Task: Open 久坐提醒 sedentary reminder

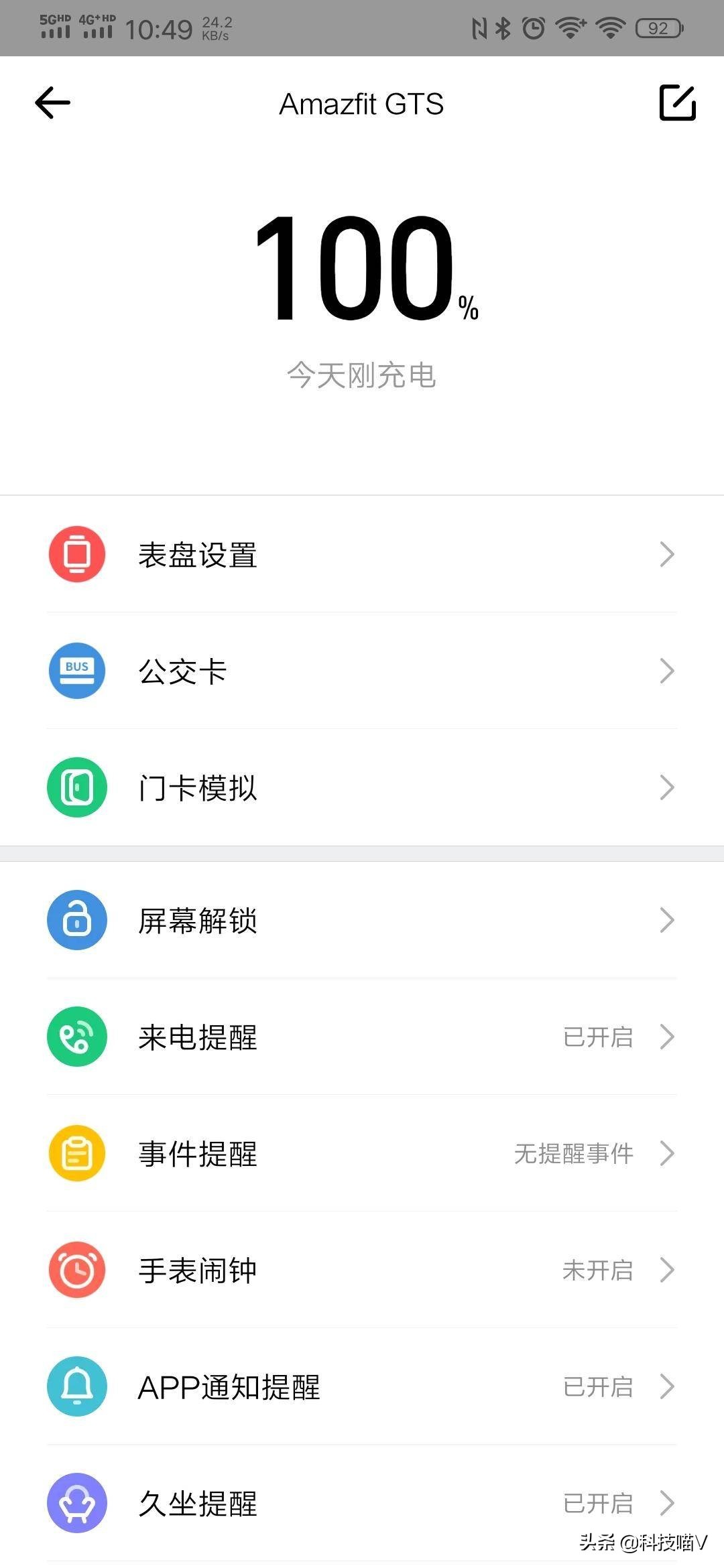Action: [x=362, y=1503]
